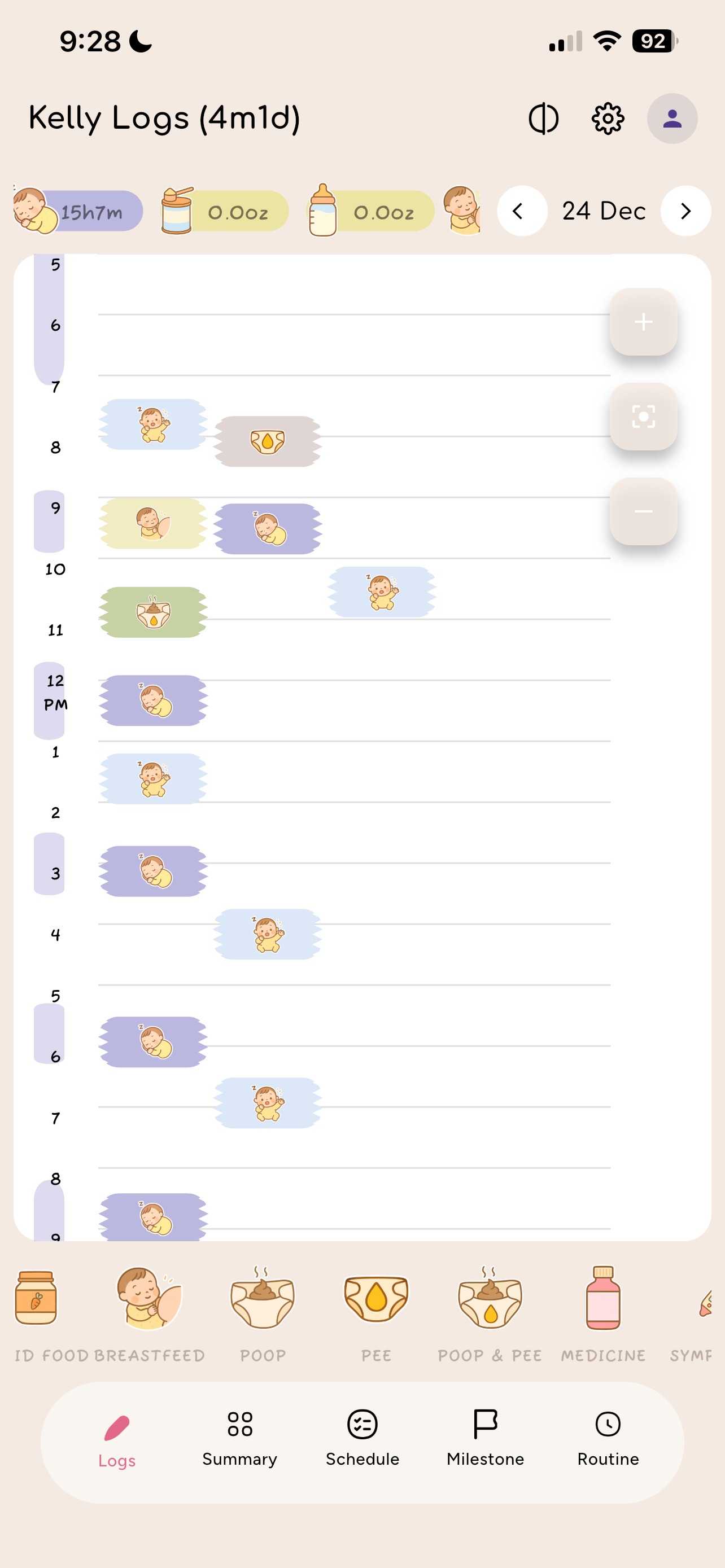Navigate to the previous day

pyautogui.click(x=521, y=211)
